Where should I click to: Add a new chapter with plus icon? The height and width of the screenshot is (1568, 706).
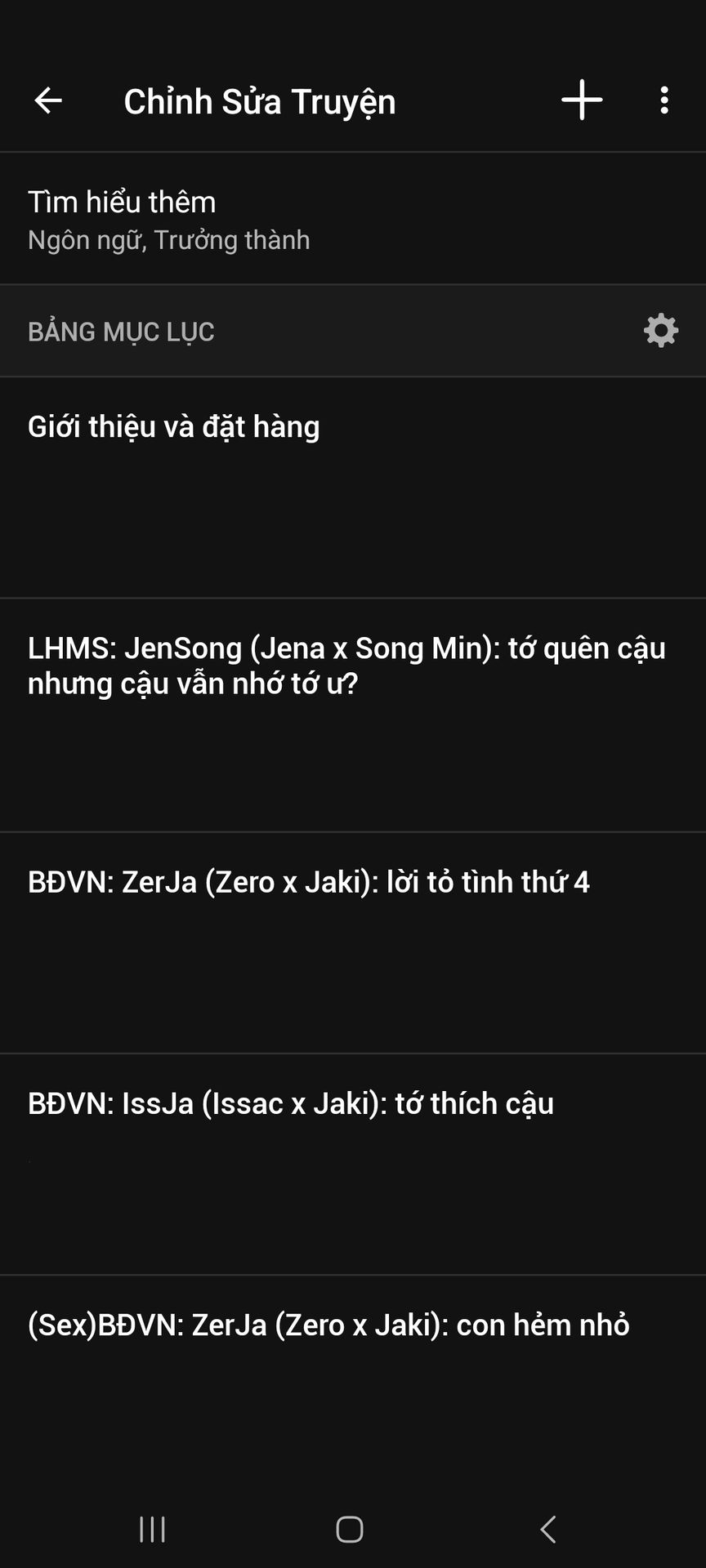(582, 100)
